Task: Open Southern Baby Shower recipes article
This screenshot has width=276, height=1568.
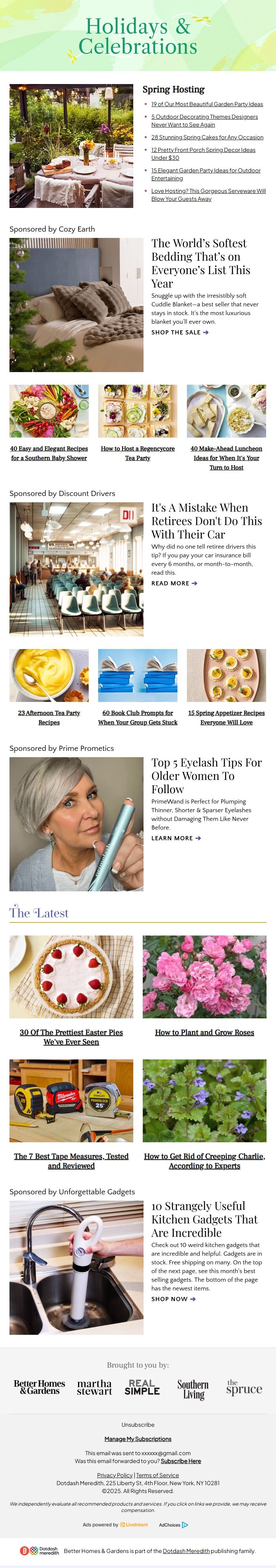Action: coord(48,453)
